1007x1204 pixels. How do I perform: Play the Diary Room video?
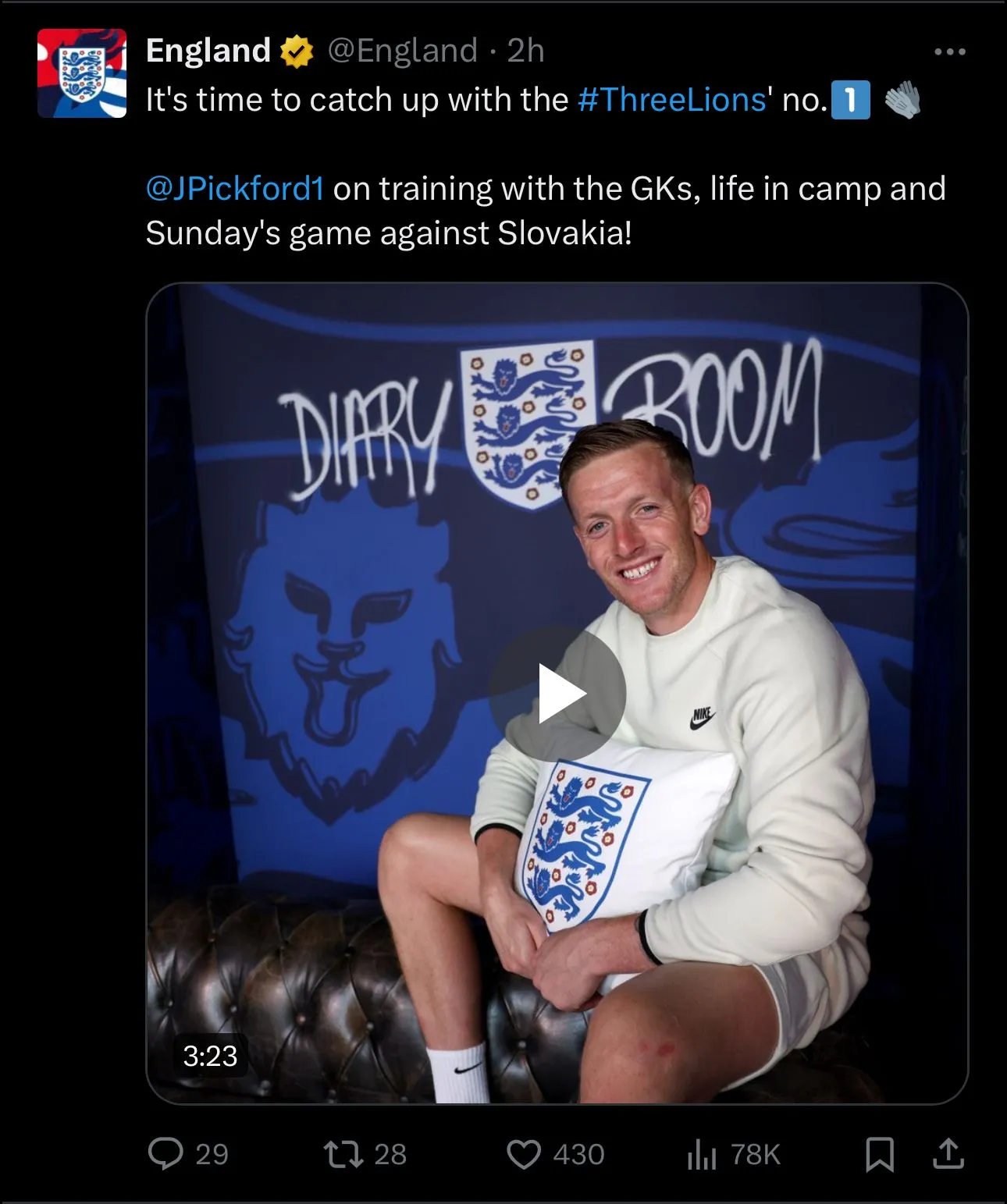(x=557, y=693)
